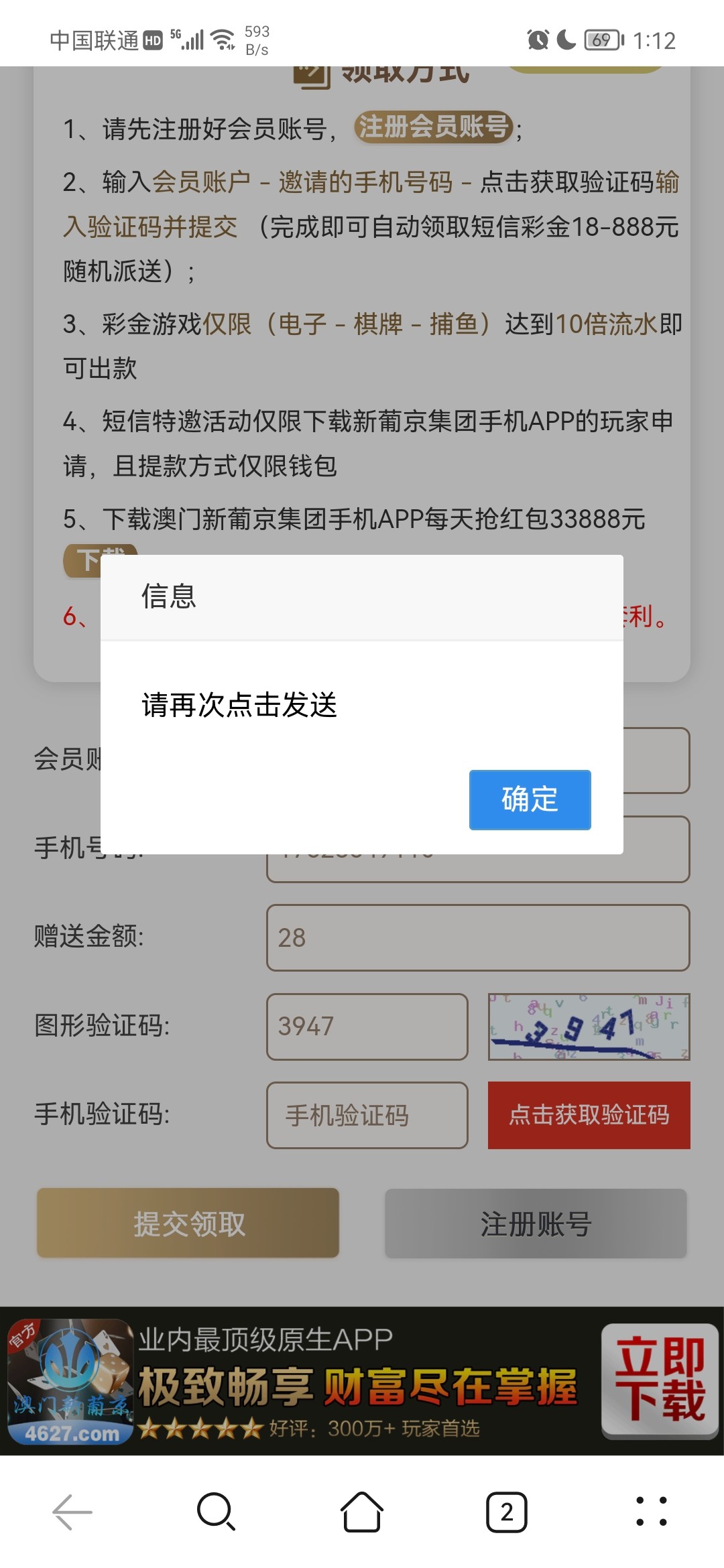Viewport: 724px width, 1568px height.
Task: Refresh the captcha image
Action: pyautogui.click(x=589, y=1026)
